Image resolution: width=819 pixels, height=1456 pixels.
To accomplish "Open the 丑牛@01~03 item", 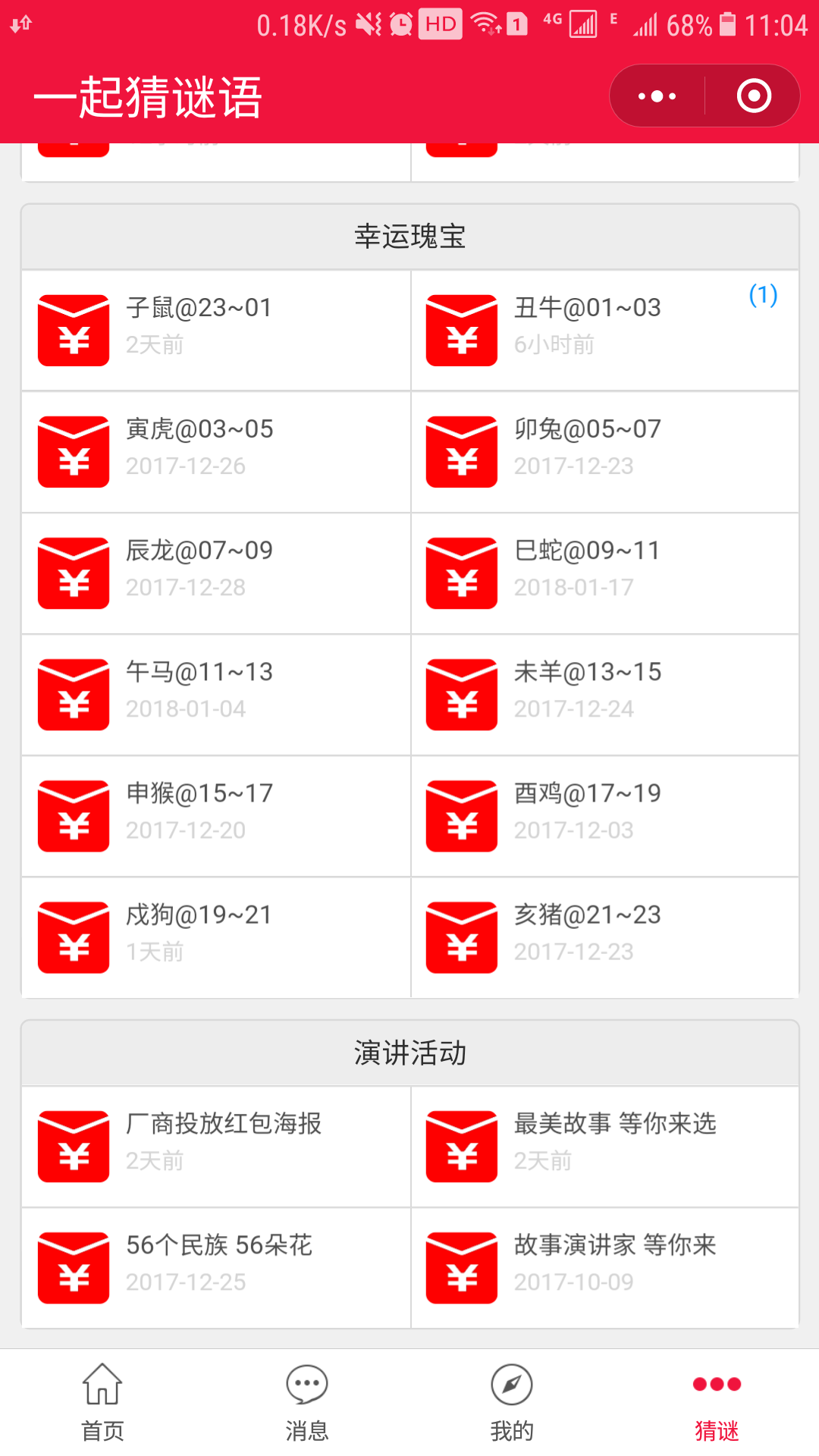I will (604, 331).
